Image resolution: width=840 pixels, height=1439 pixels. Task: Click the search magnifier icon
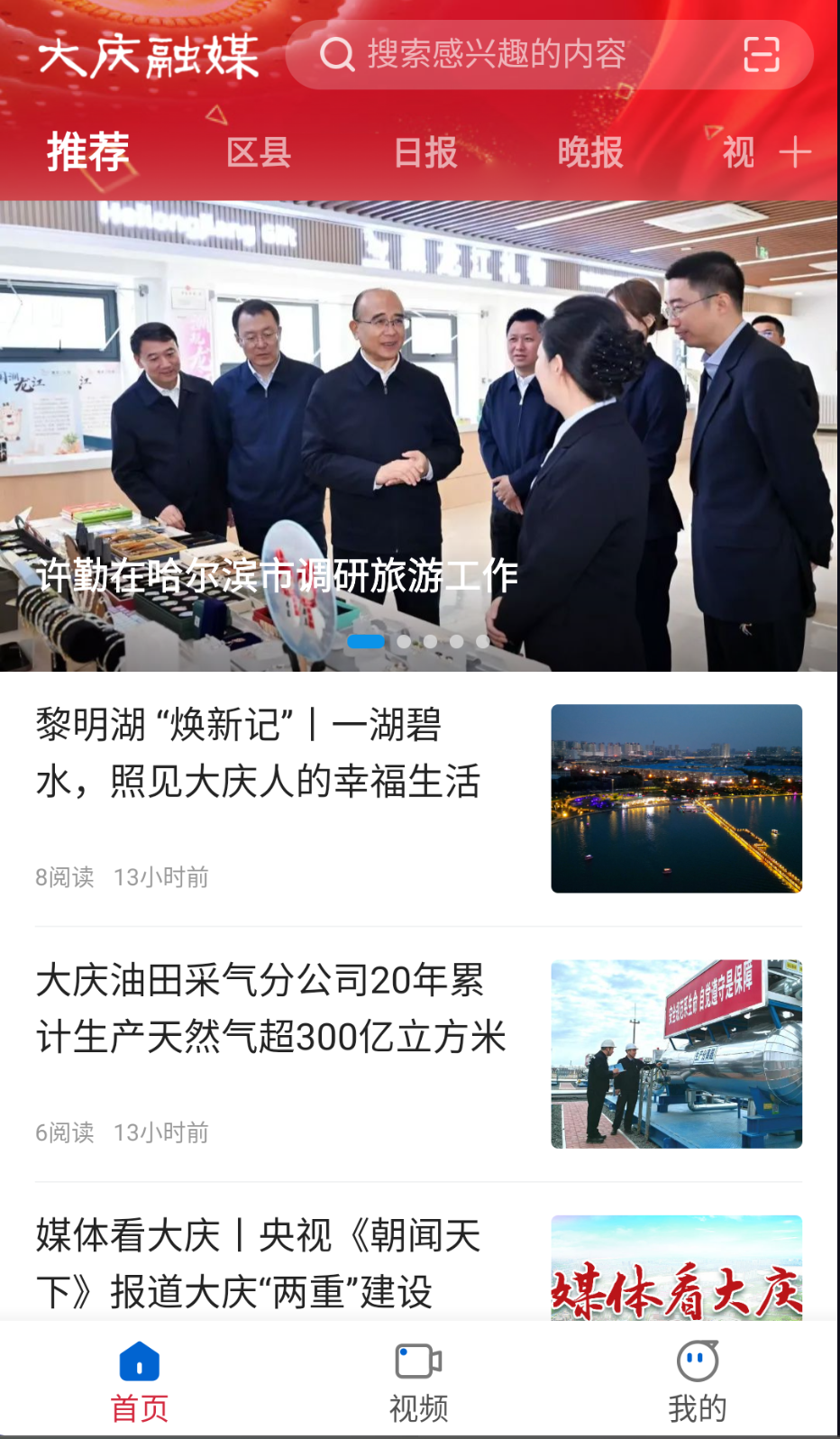[335, 55]
